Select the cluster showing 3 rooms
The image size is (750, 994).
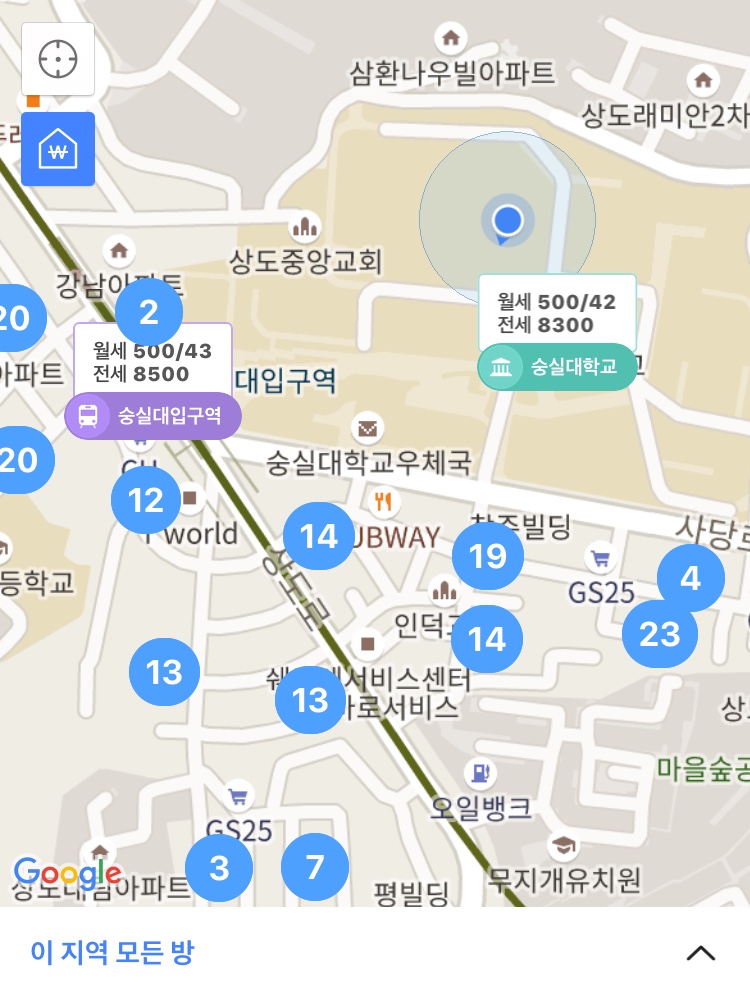click(219, 867)
